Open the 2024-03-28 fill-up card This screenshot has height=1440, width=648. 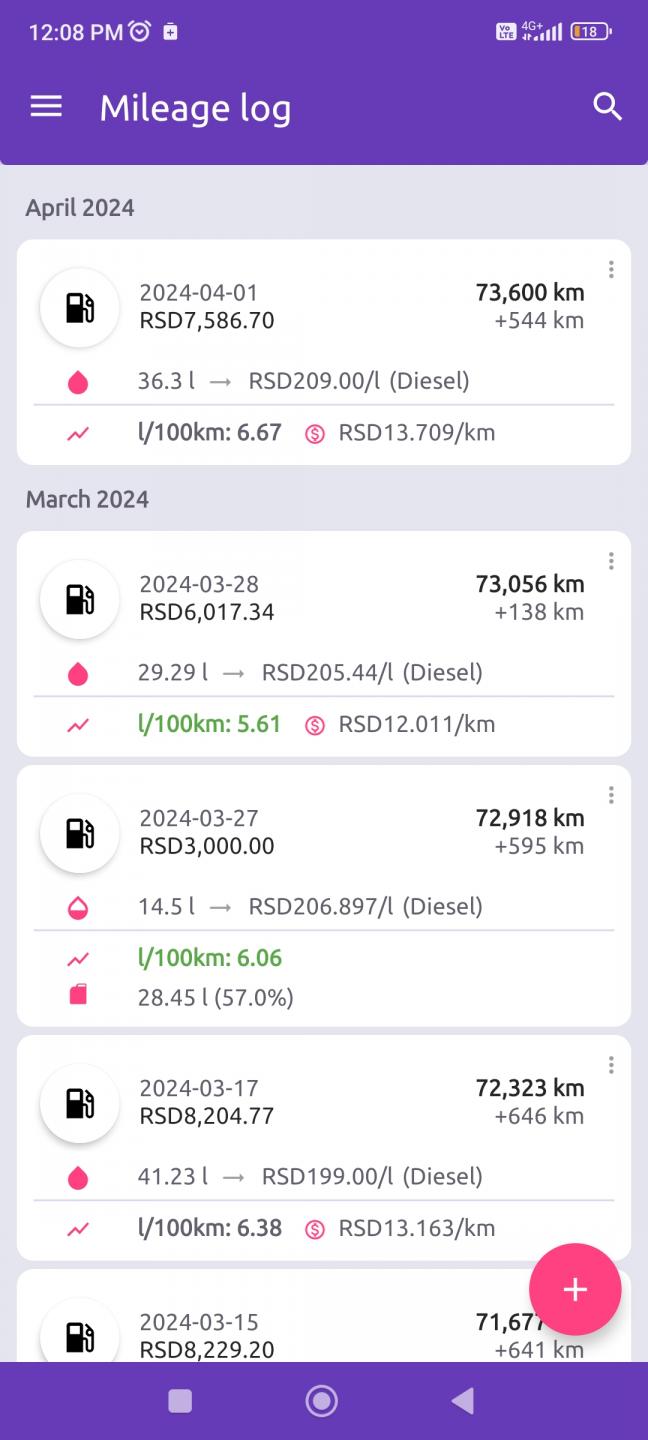[324, 643]
